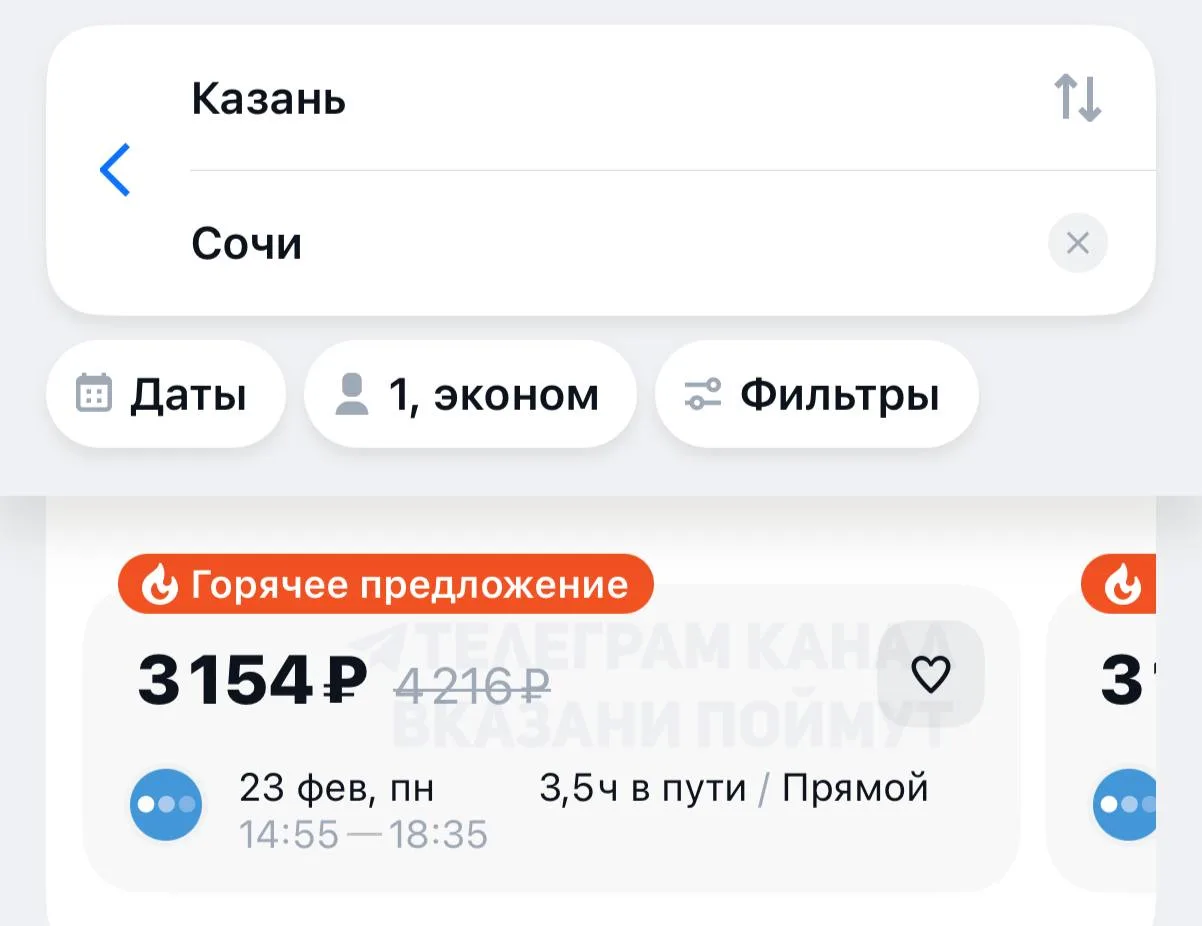The image size is (1202, 926).
Task: Swap origin and destination cities
Action: point(1077,99)
